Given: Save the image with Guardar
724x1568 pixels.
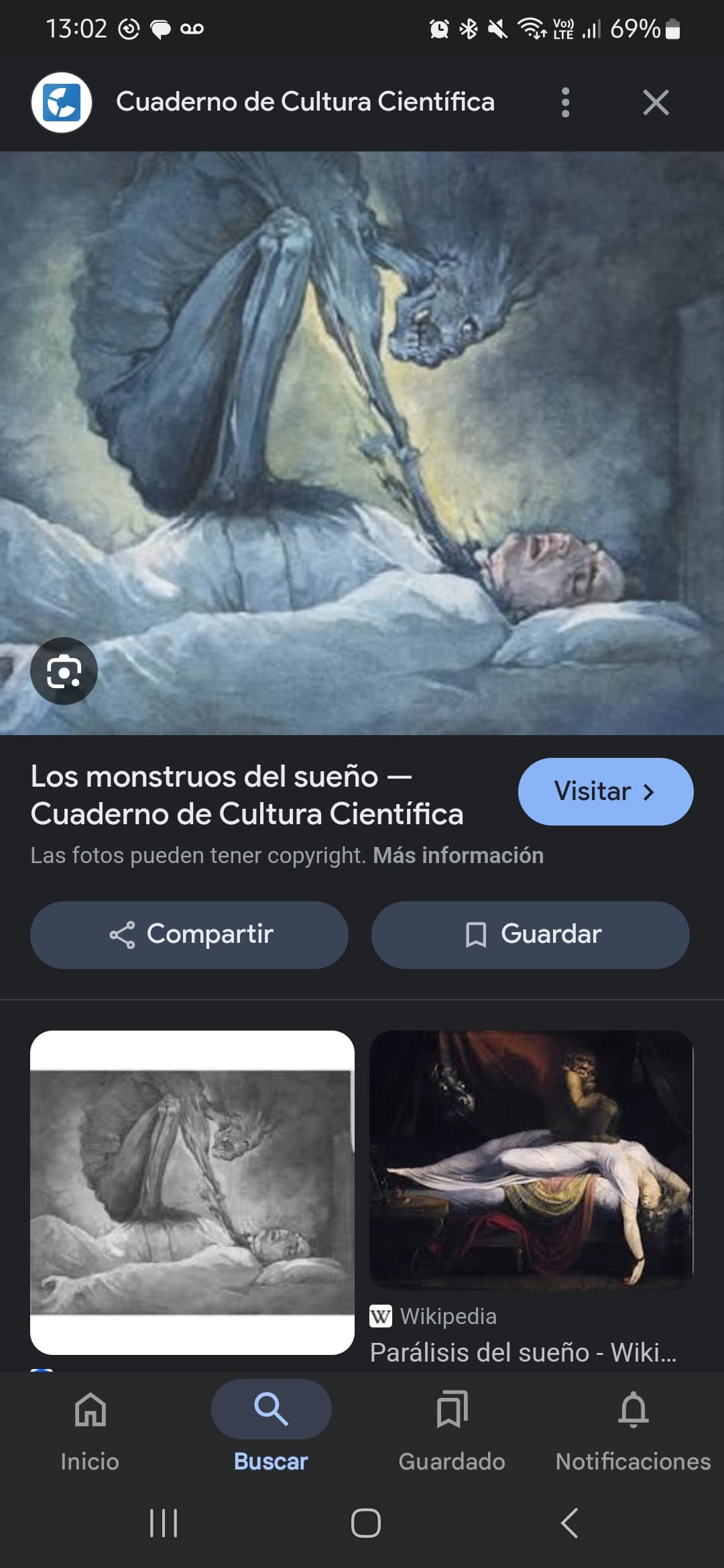Looking at the screenshot, I should tap(530, 935).
